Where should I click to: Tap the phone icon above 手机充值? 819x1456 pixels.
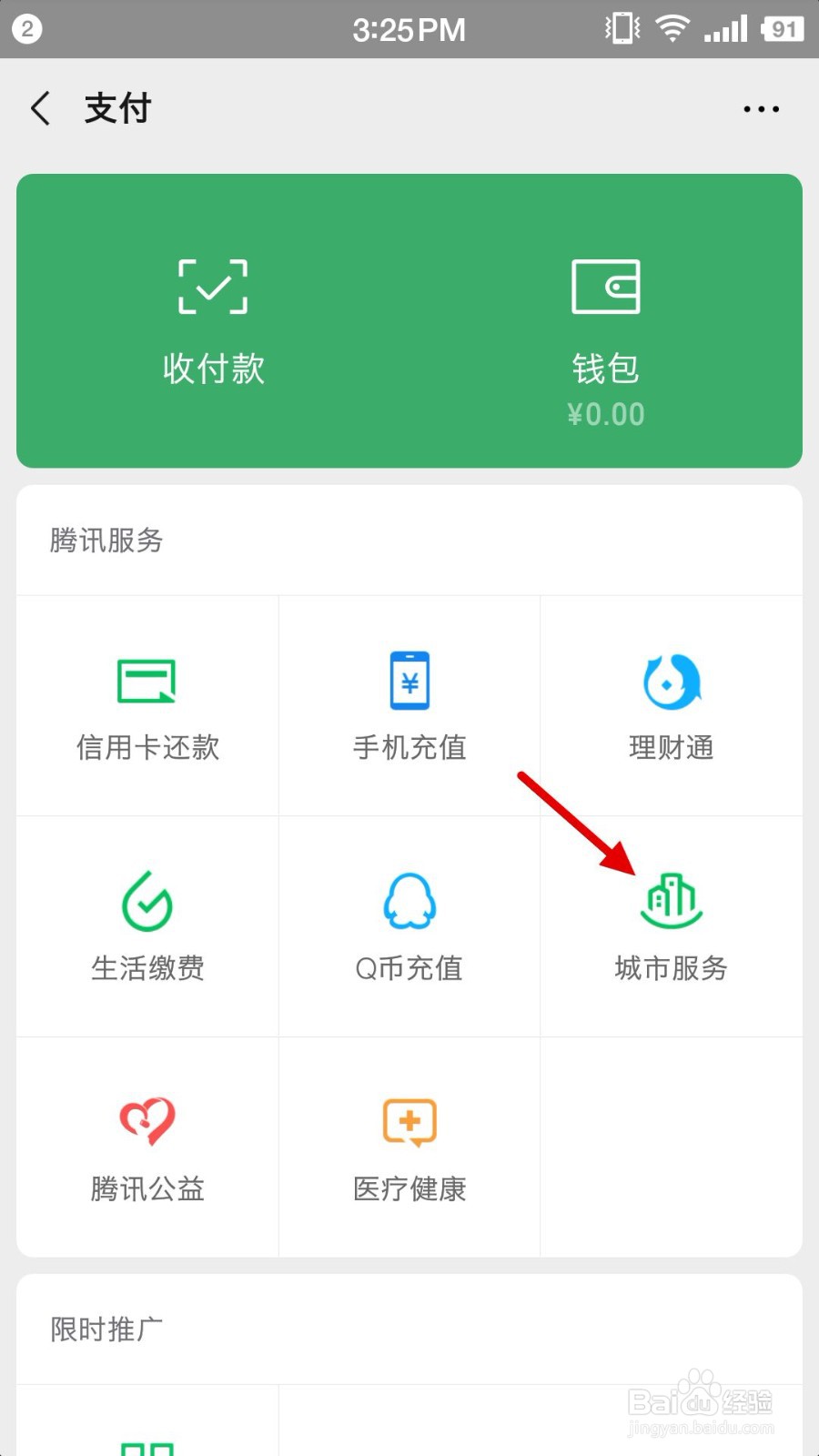[409, 681]
